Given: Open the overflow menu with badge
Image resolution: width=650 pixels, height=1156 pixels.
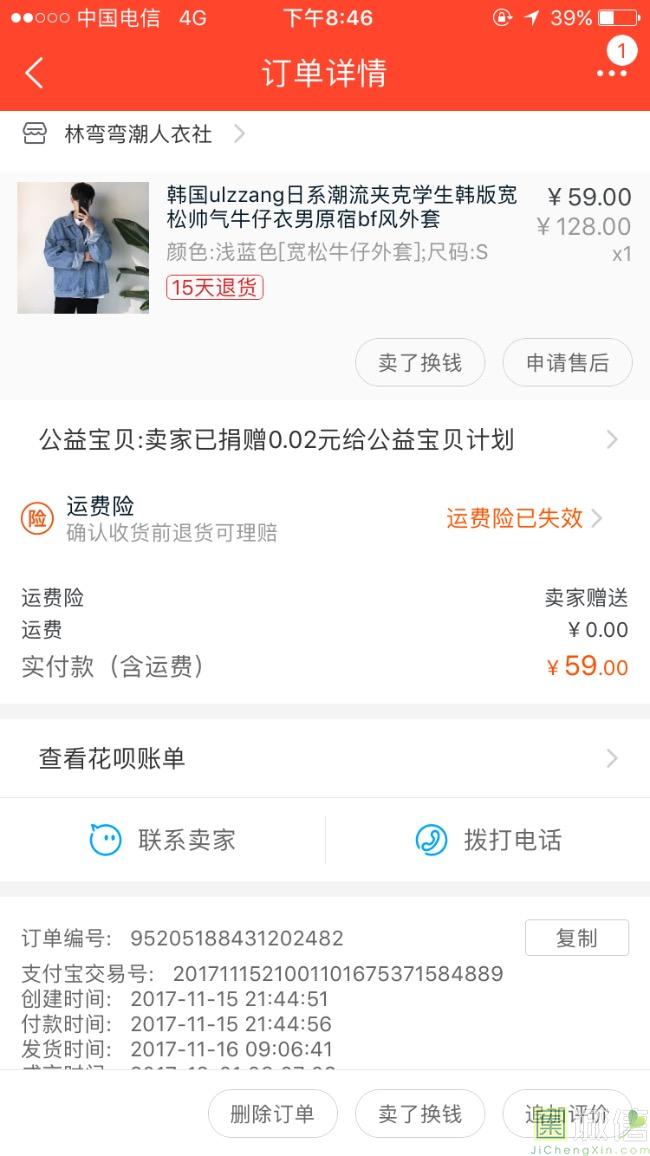Looking at the screenshot, I should [x=611, y=72].
